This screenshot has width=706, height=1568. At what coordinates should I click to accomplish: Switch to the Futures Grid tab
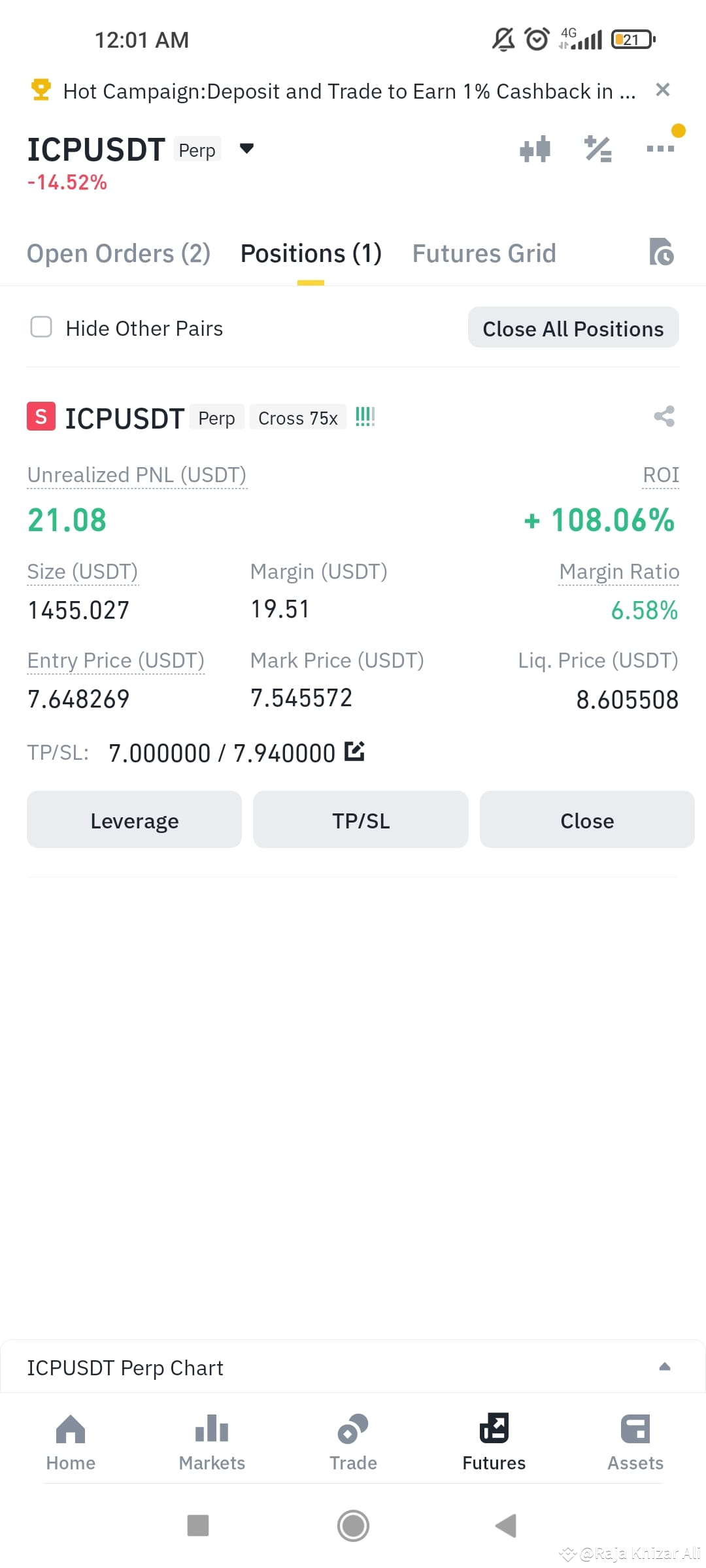coord(483,253)
